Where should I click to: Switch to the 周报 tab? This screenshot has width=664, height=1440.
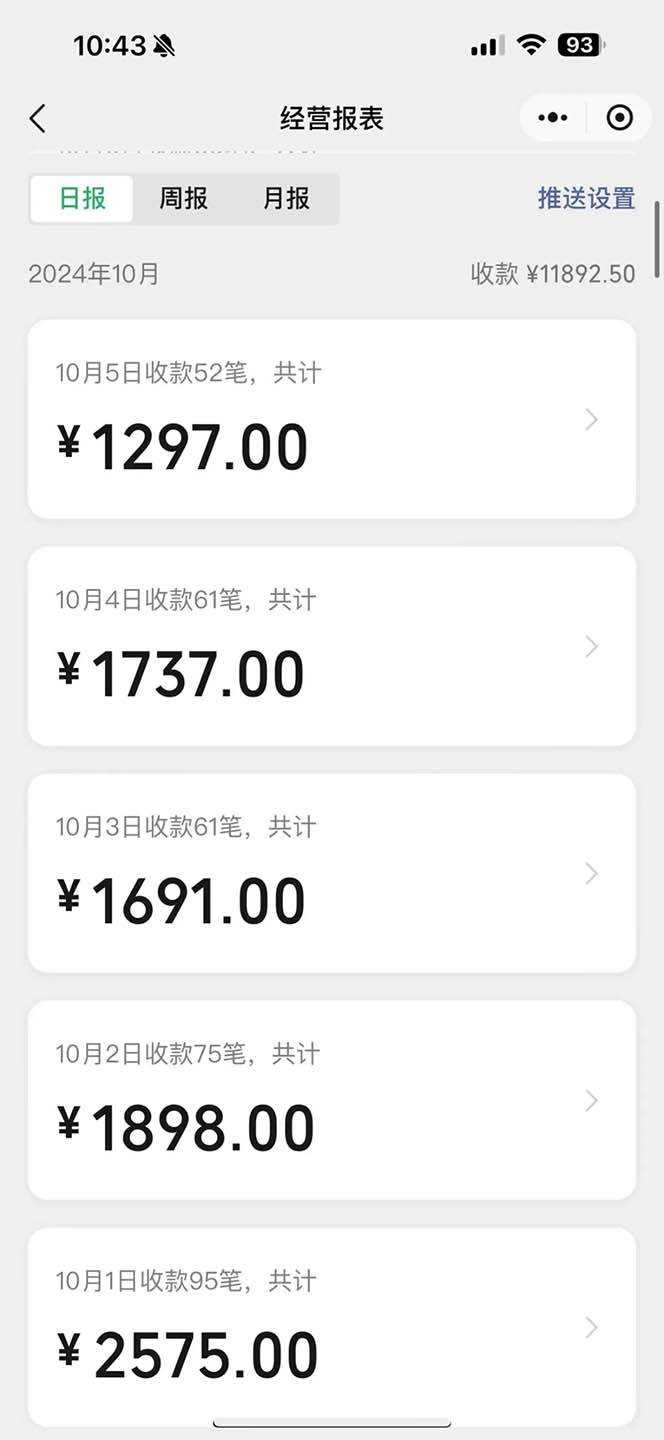tap(183, 198)
